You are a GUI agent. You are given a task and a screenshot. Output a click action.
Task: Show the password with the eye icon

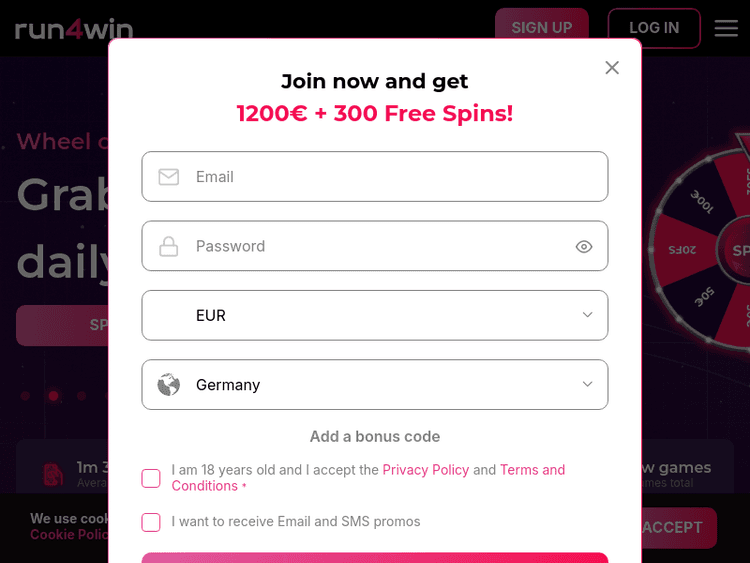(x=584, y=247)
